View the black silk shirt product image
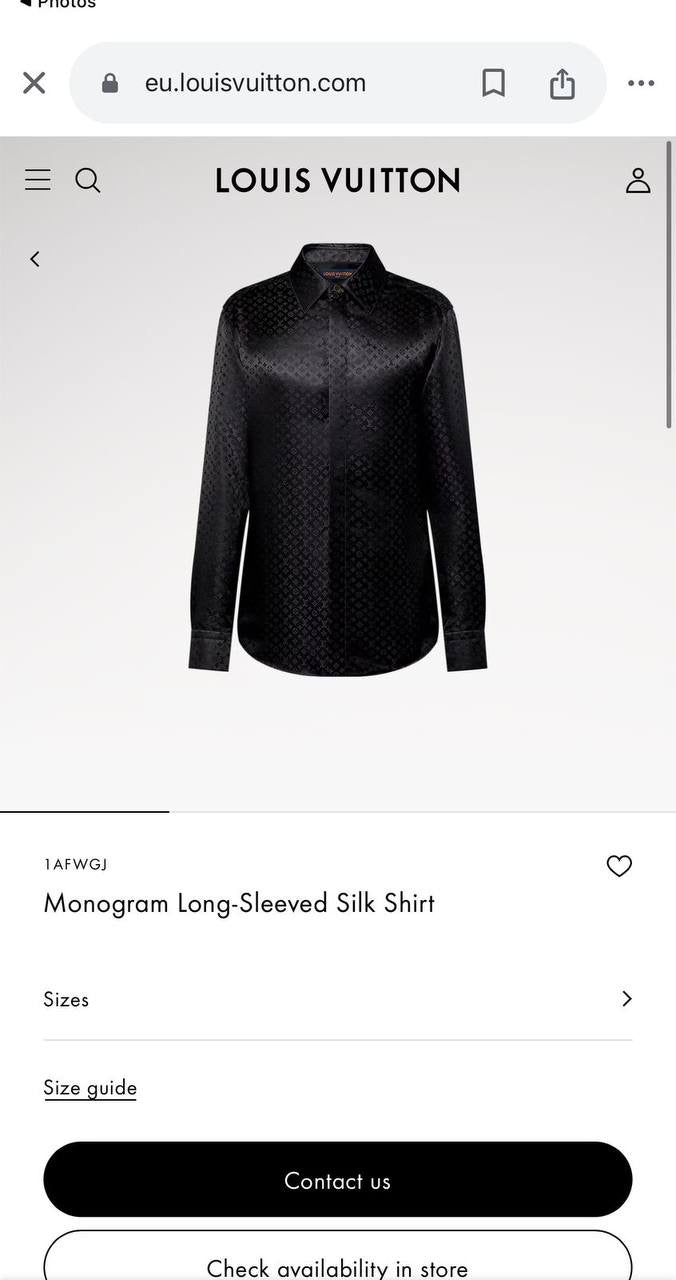The width and height of the screenshot is (676, 1280). pyautogui.click(x=337, y=460)
